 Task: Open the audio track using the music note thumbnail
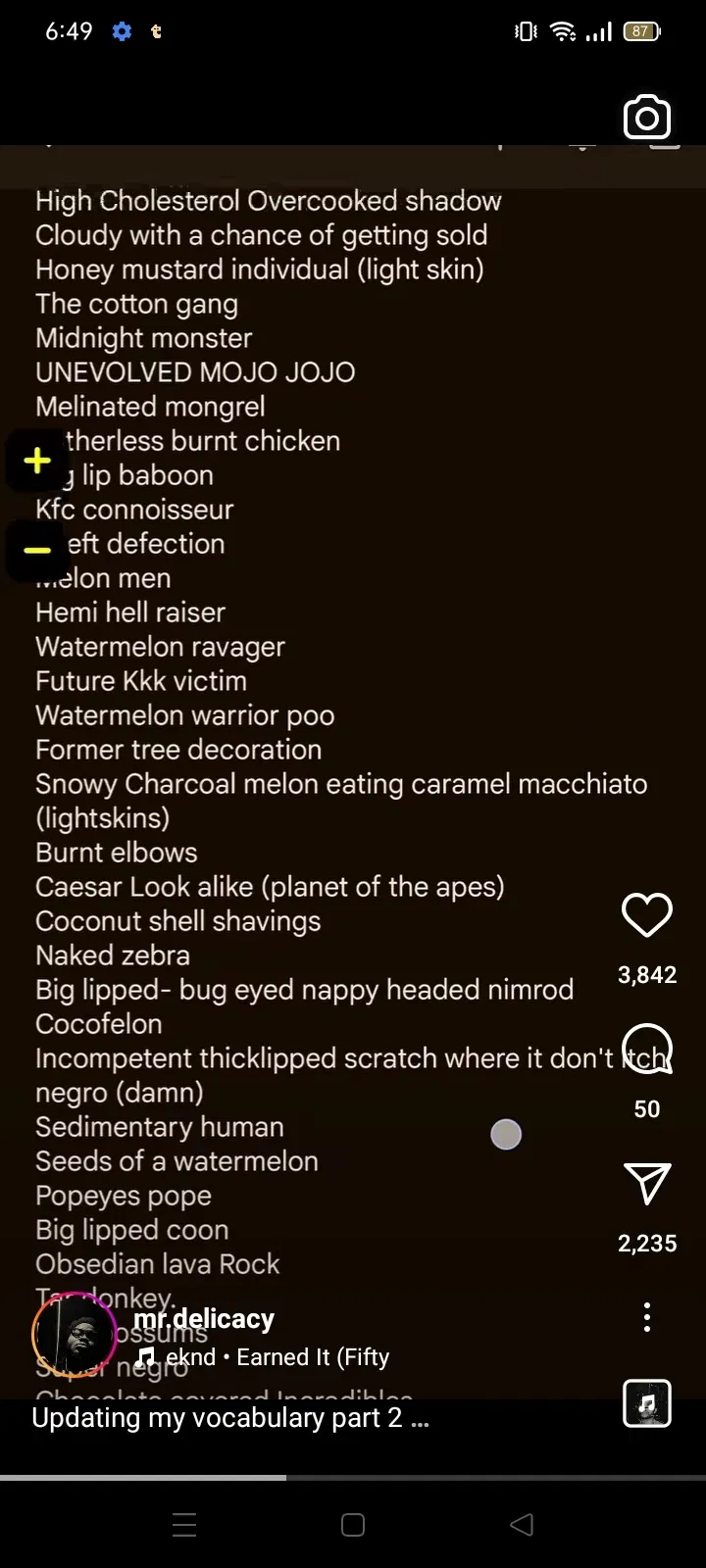point(647,1403)
